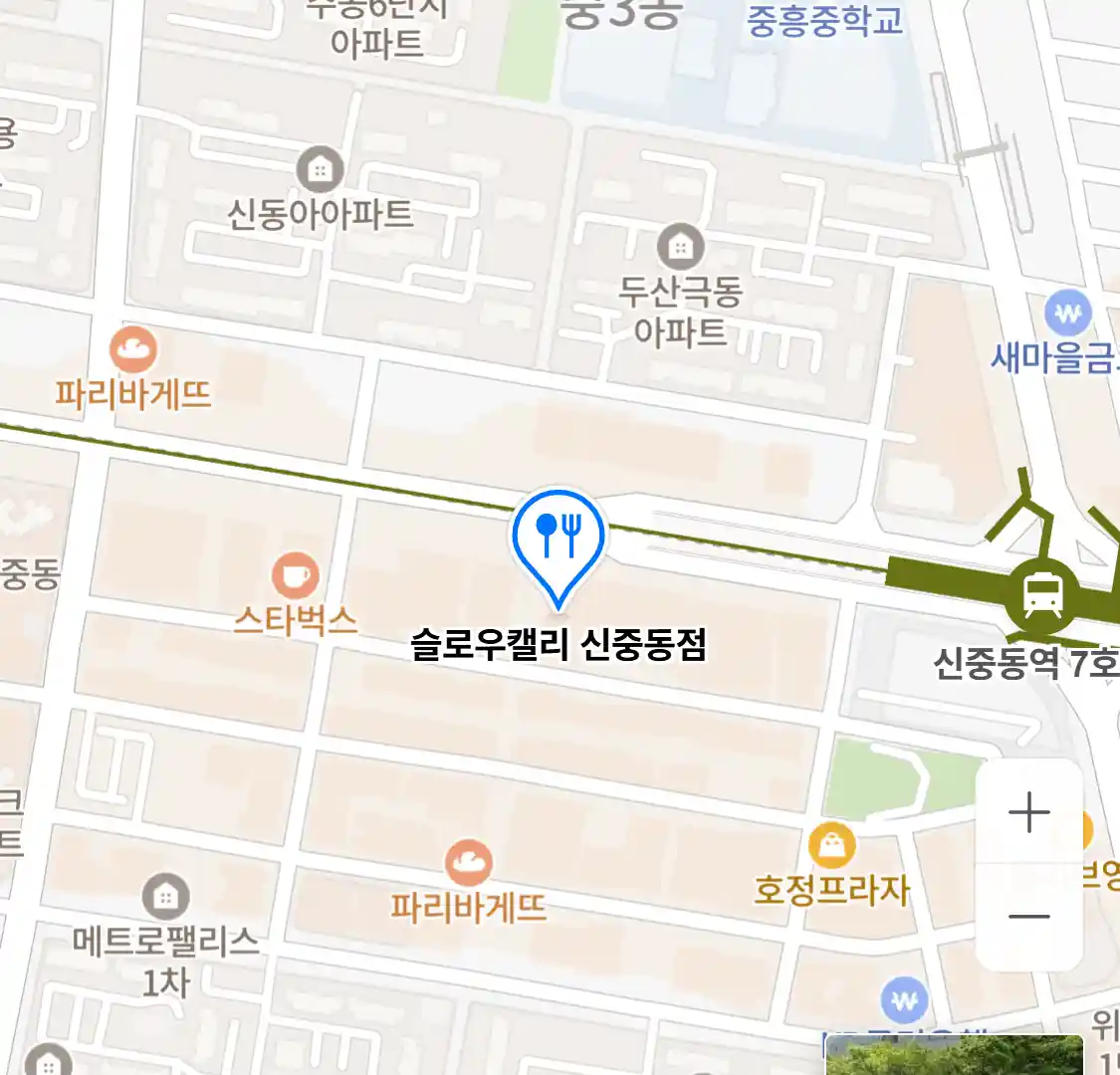Tap the 신동아아파트 apartment marker

tap(320, 170)
